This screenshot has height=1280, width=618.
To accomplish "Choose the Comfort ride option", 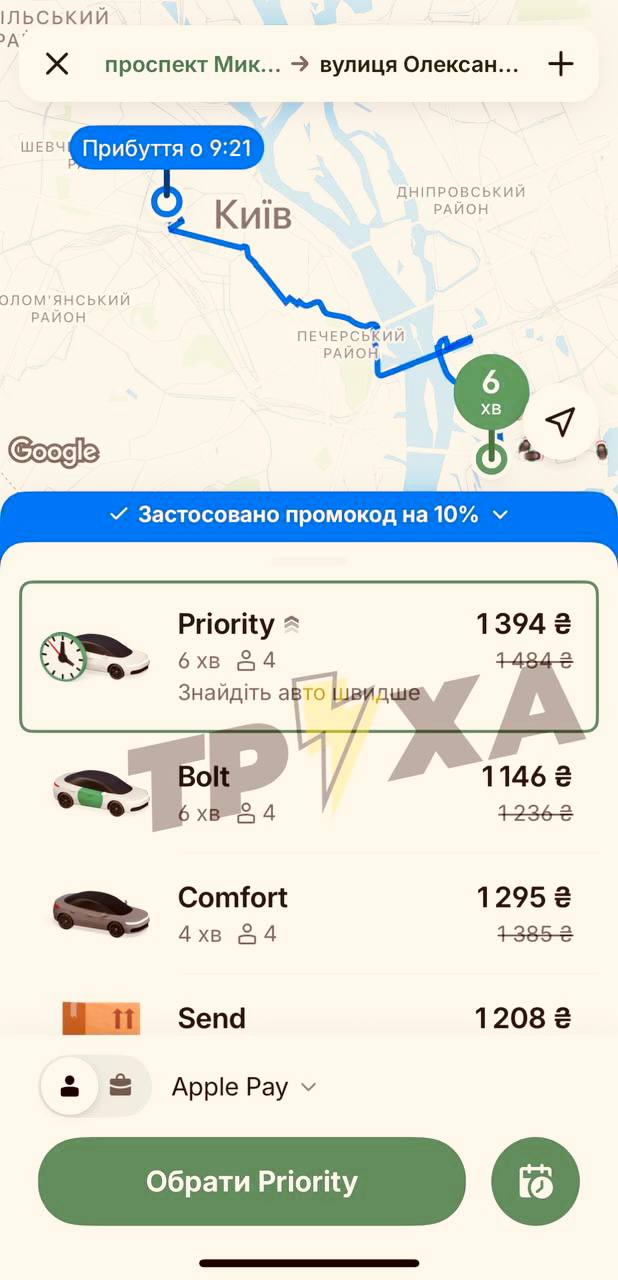I will (309, 914).
